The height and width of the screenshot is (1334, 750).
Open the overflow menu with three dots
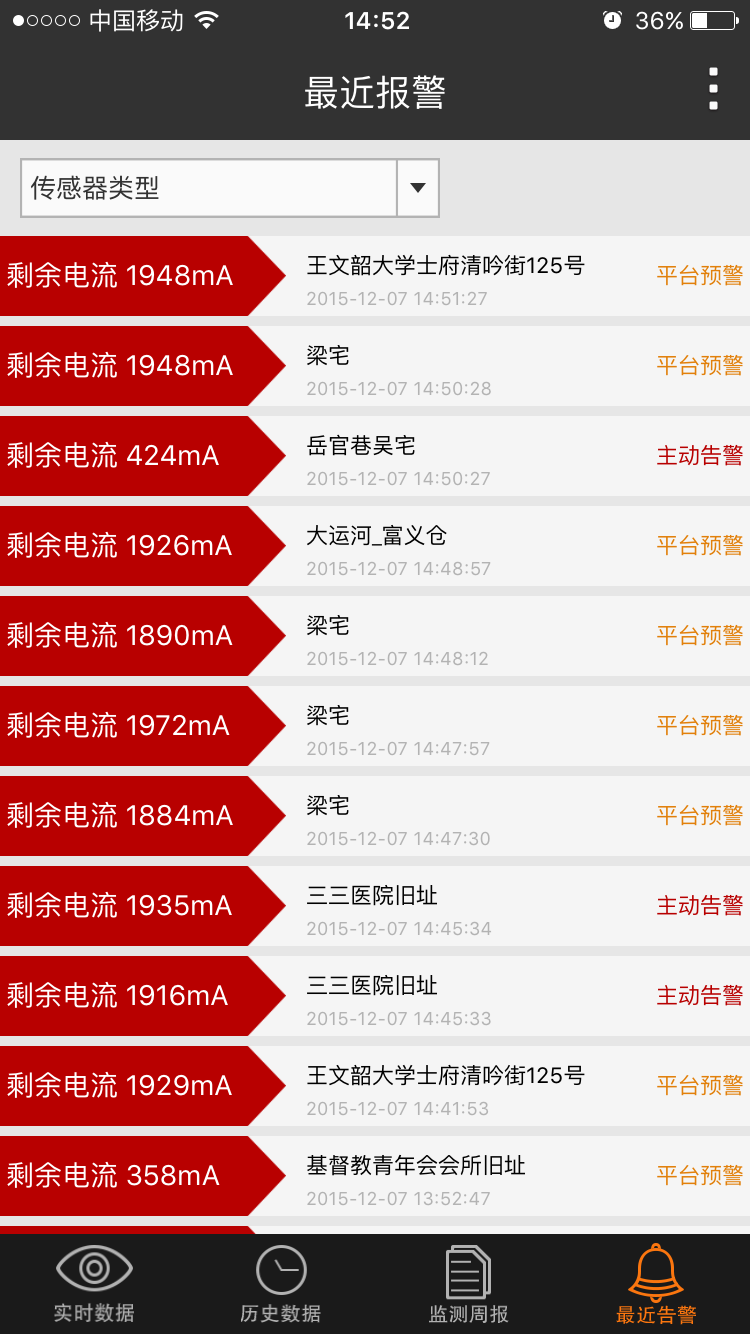713,88
